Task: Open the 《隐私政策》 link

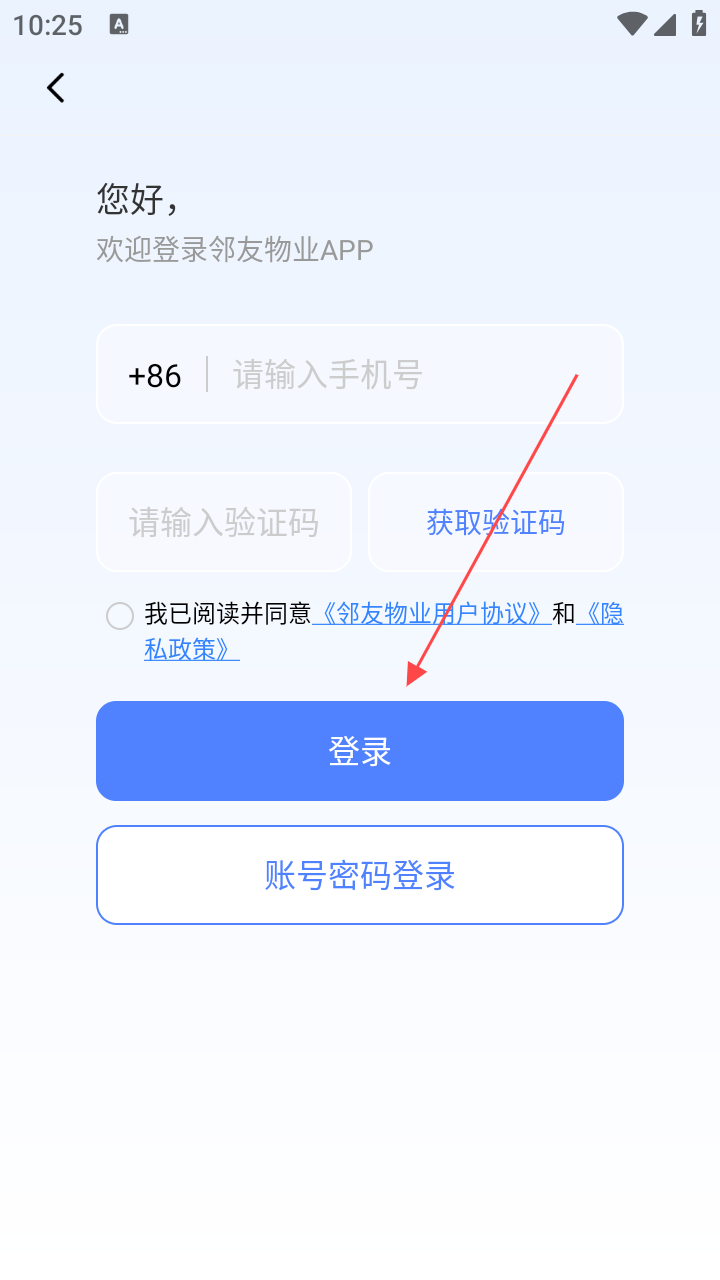Action: (192, 650)
